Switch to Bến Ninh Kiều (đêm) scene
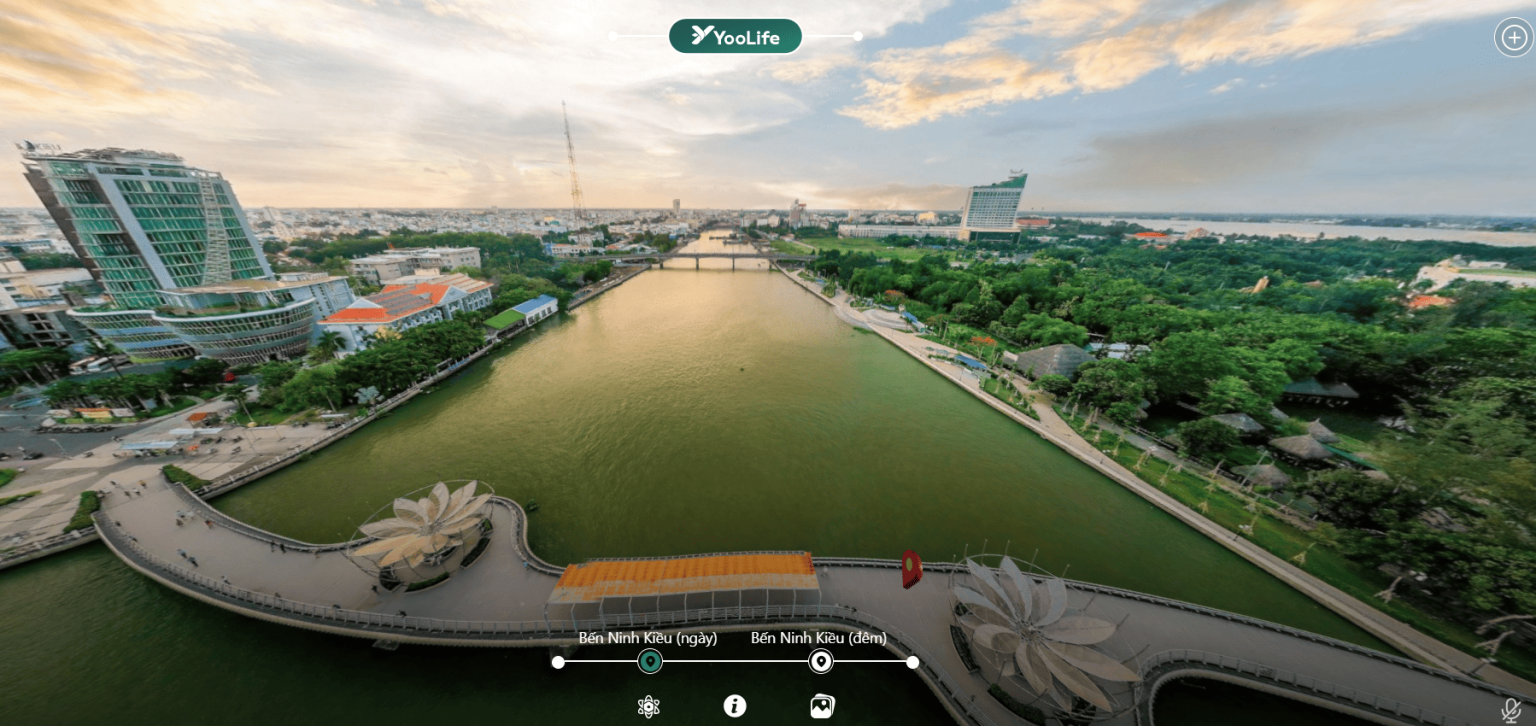The image size is (1536, 726). [820, 661]
